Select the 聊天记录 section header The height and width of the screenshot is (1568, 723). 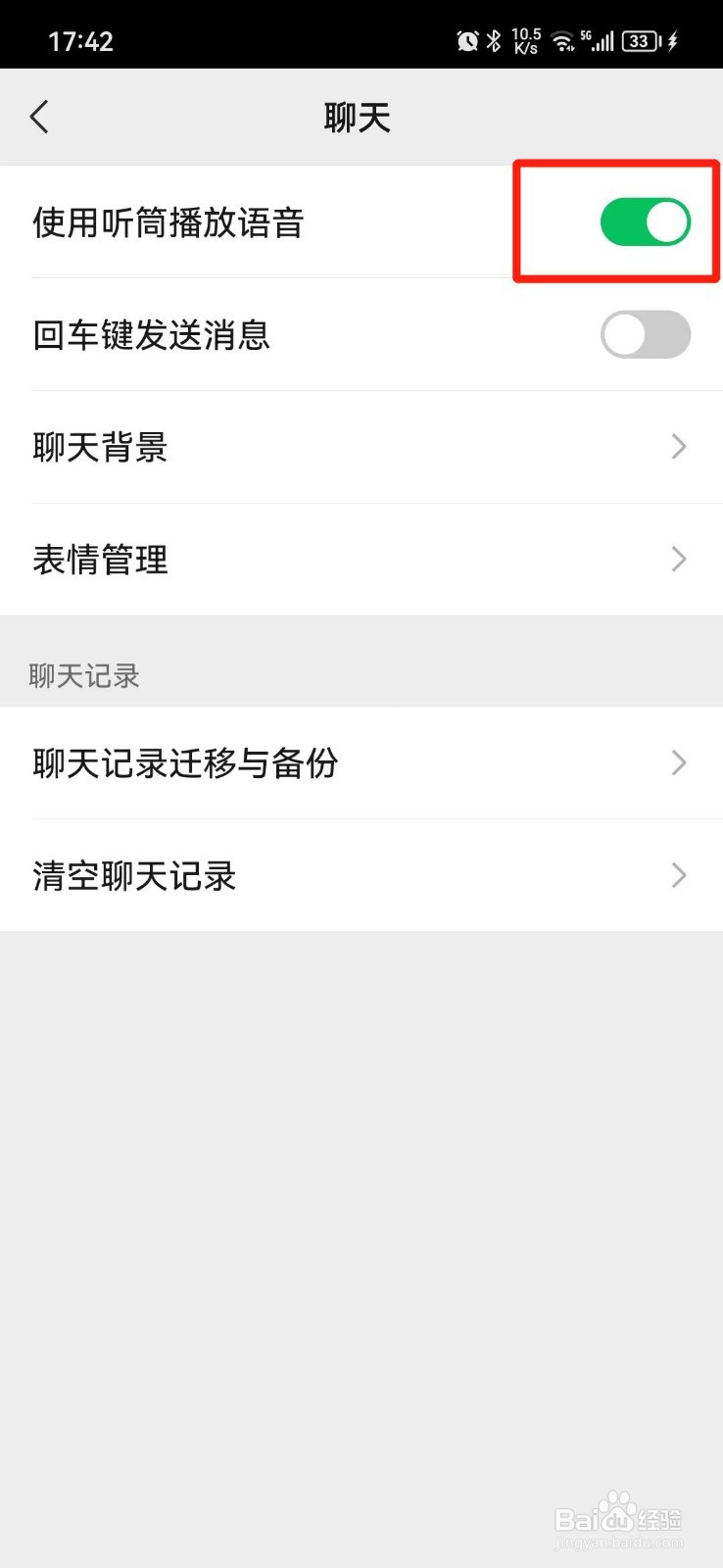point(83,675)
